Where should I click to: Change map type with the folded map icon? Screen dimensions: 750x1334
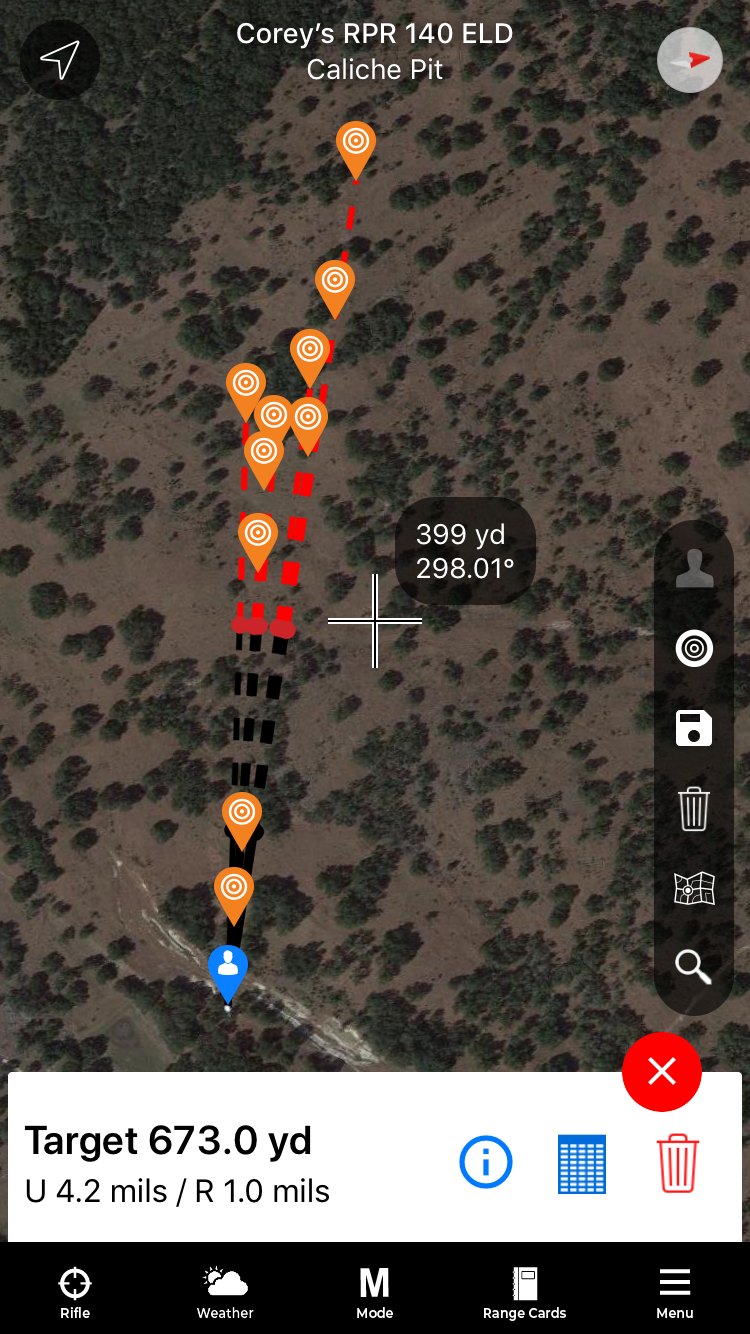694,888
